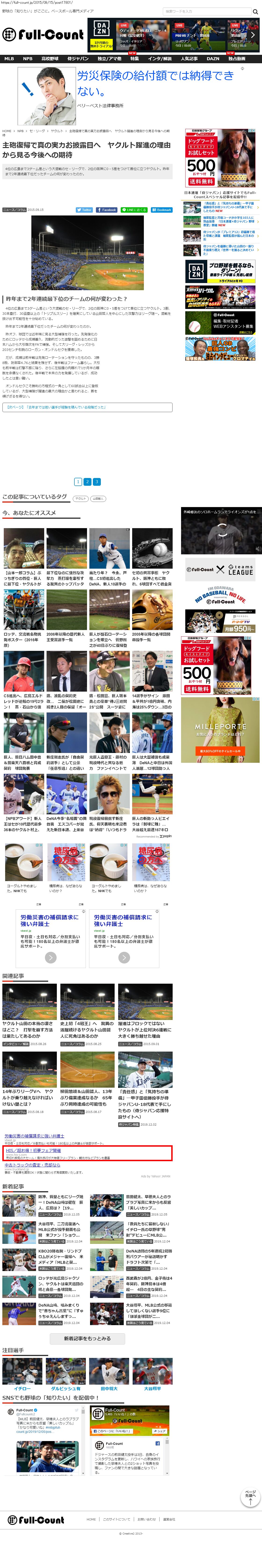Go to article page 3
This screenshot has width=262, height=1568.
pos(97,482)
